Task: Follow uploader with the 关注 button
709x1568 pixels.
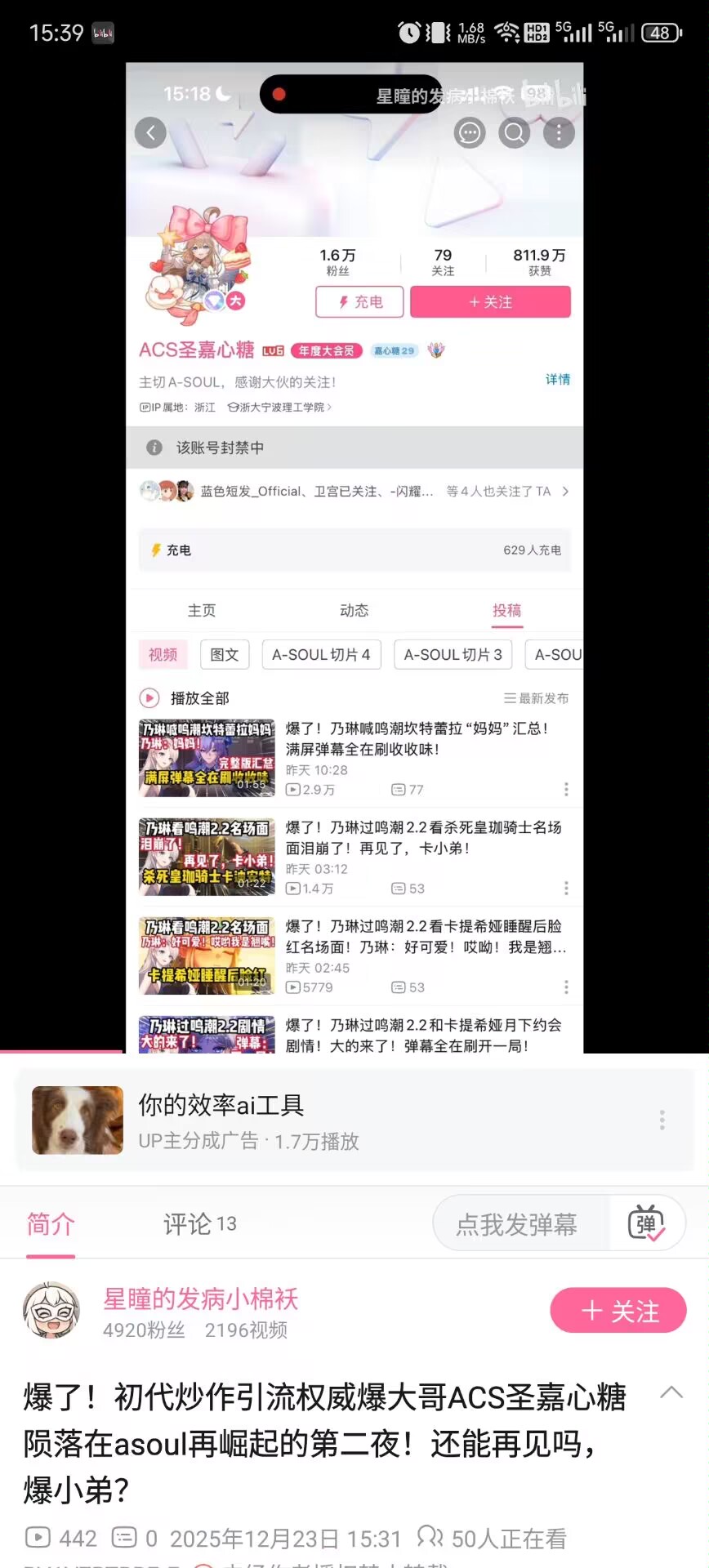Action: coord(618,1312)
